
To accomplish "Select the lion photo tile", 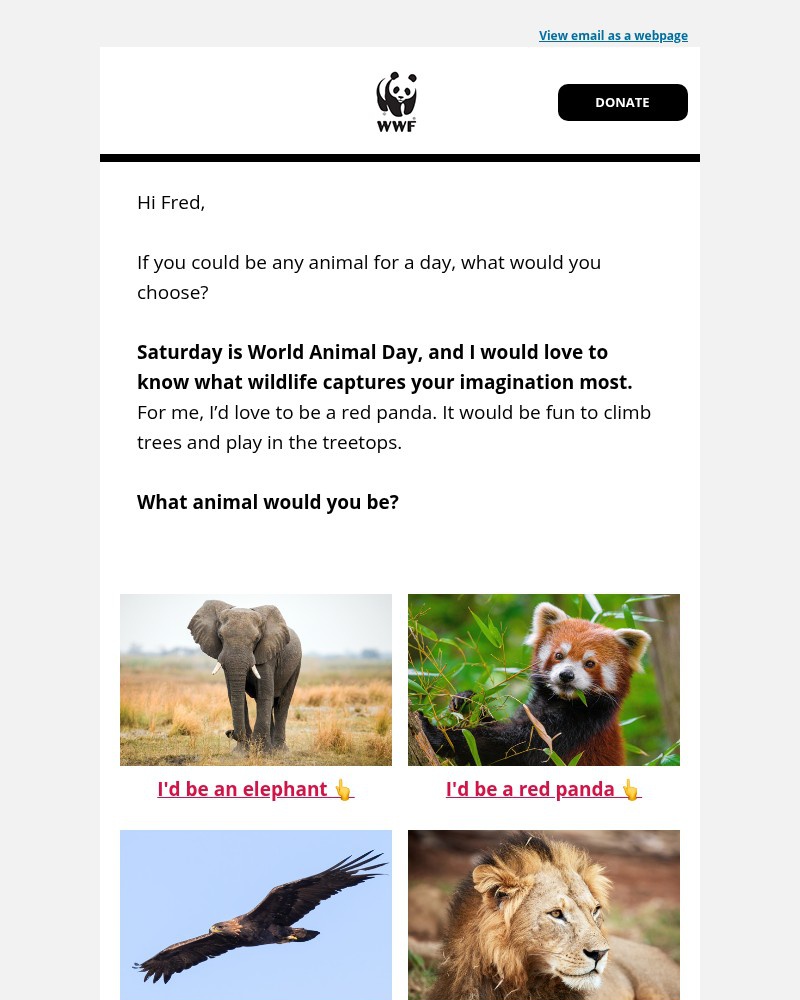I will (x=544, y=914).
